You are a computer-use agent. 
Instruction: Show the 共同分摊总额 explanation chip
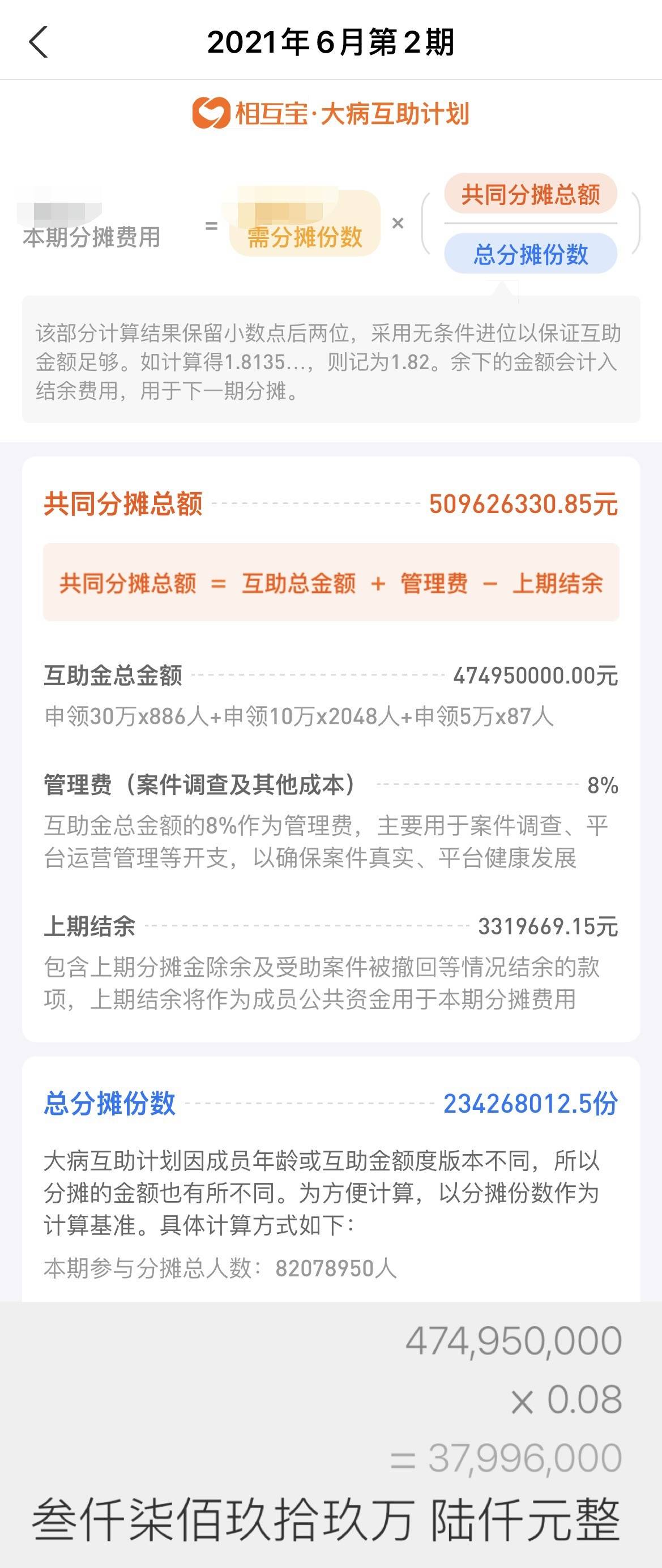click(531, 195)
